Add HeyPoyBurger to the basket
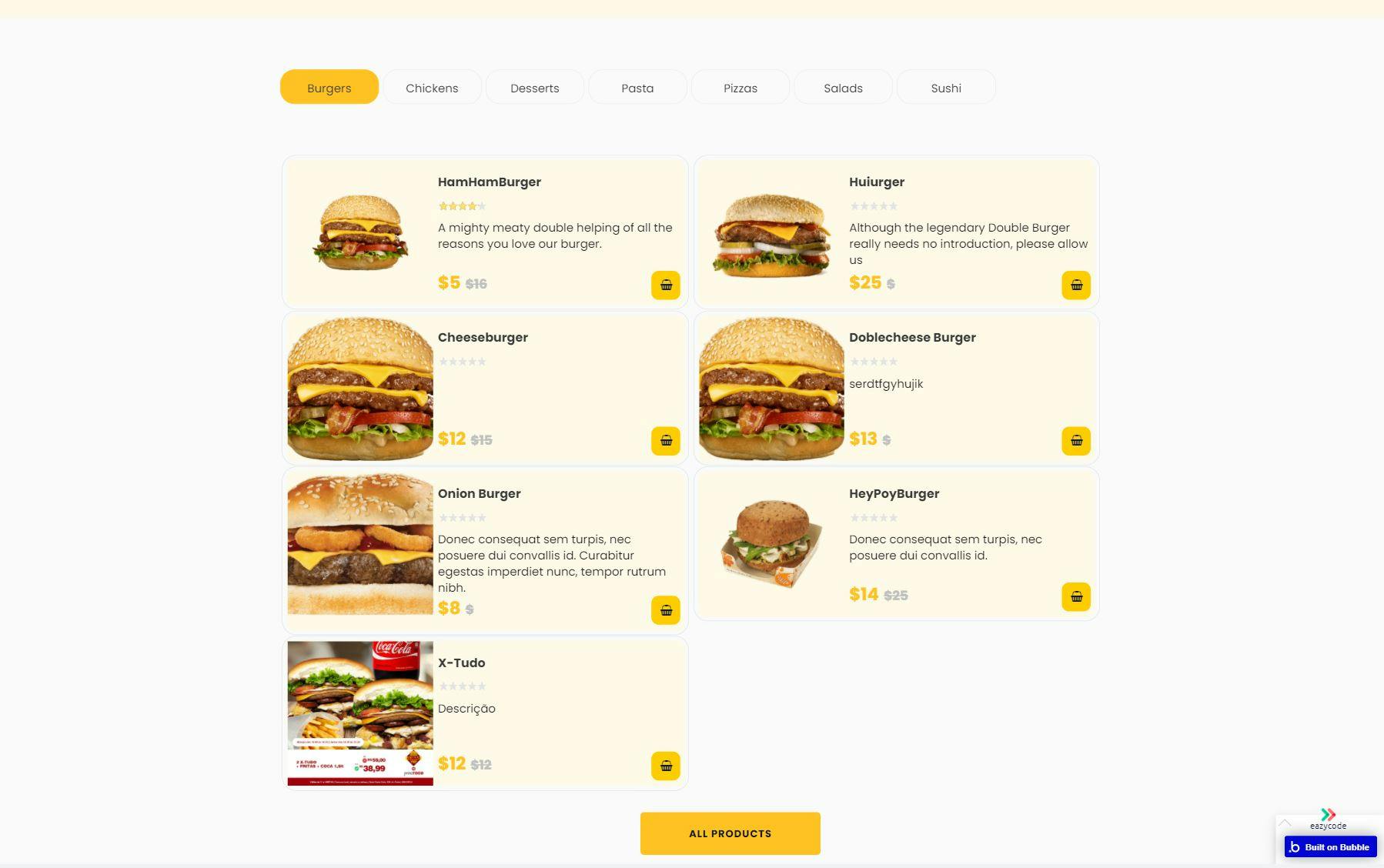The image size is (1384, 868). 1075,596
